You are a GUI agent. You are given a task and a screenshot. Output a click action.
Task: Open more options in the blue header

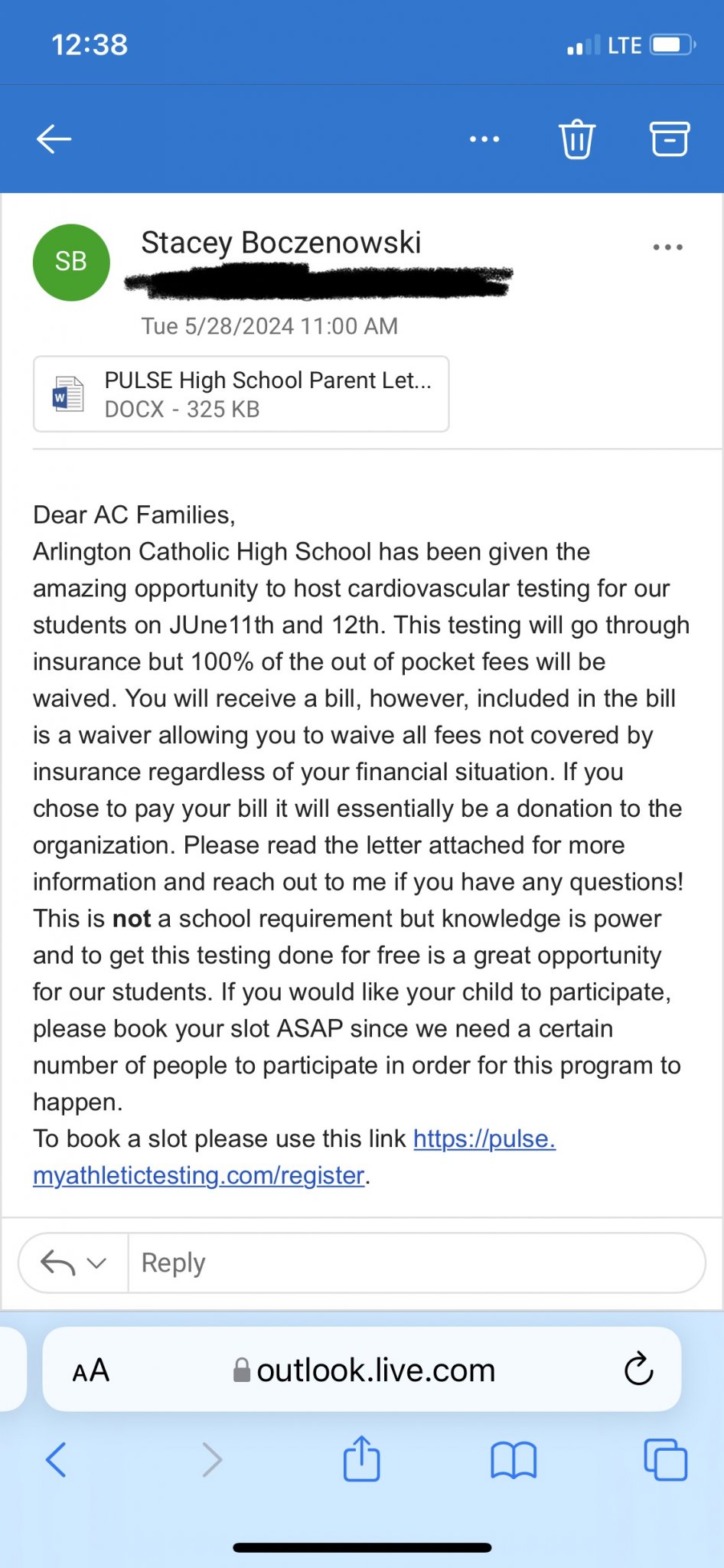484,139
